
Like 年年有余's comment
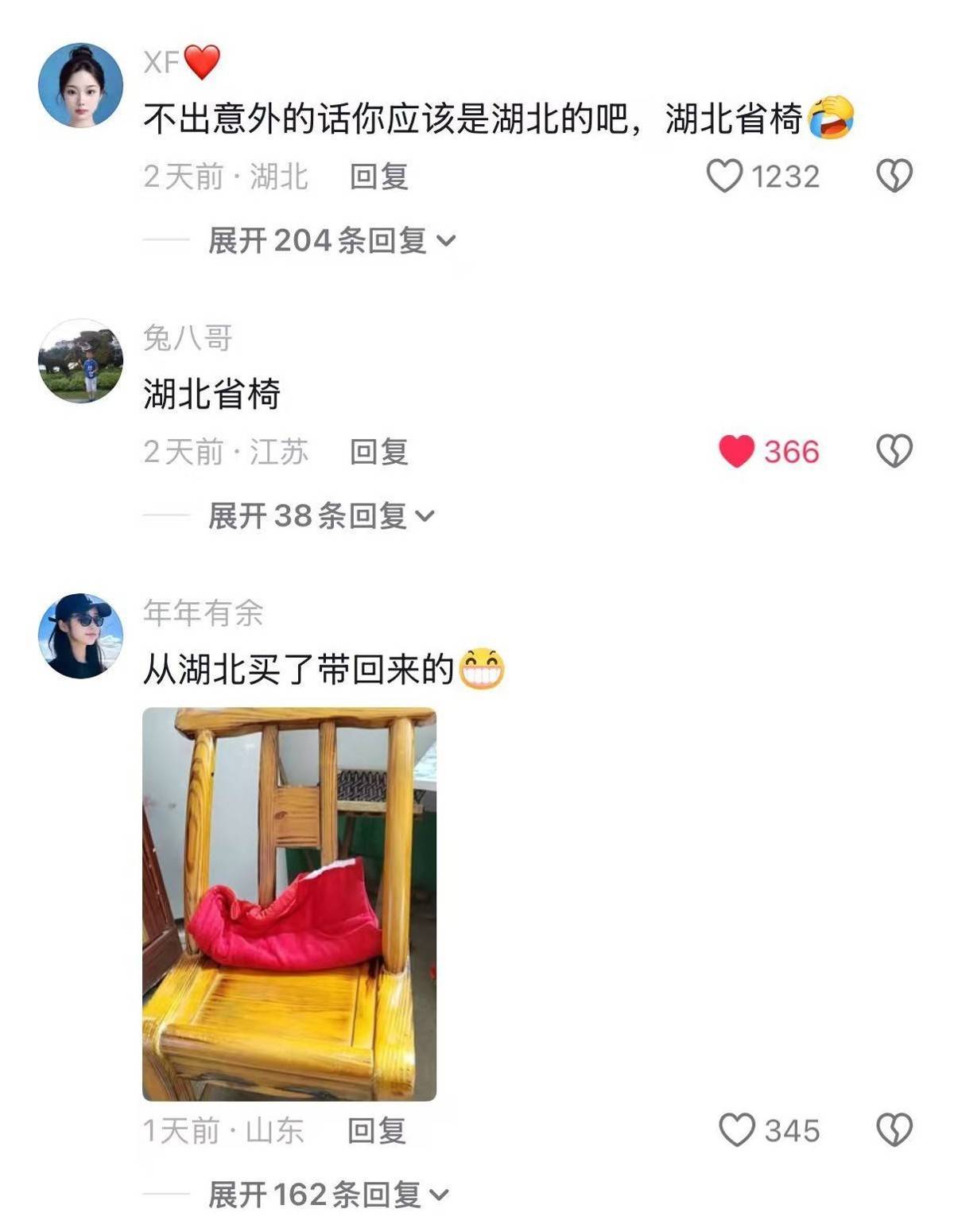(736, 1130)
